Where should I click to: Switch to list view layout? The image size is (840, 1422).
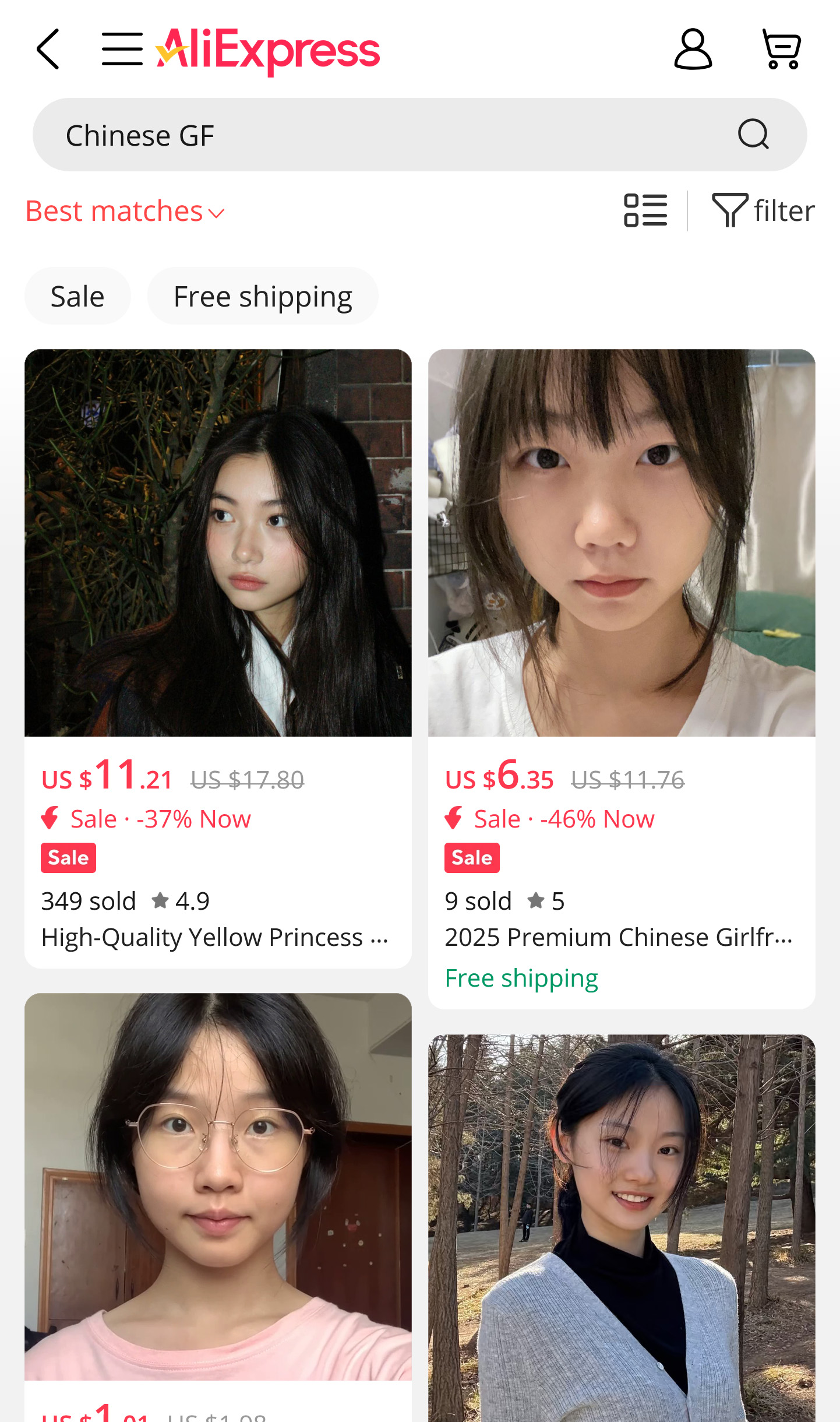pos(645,210)
